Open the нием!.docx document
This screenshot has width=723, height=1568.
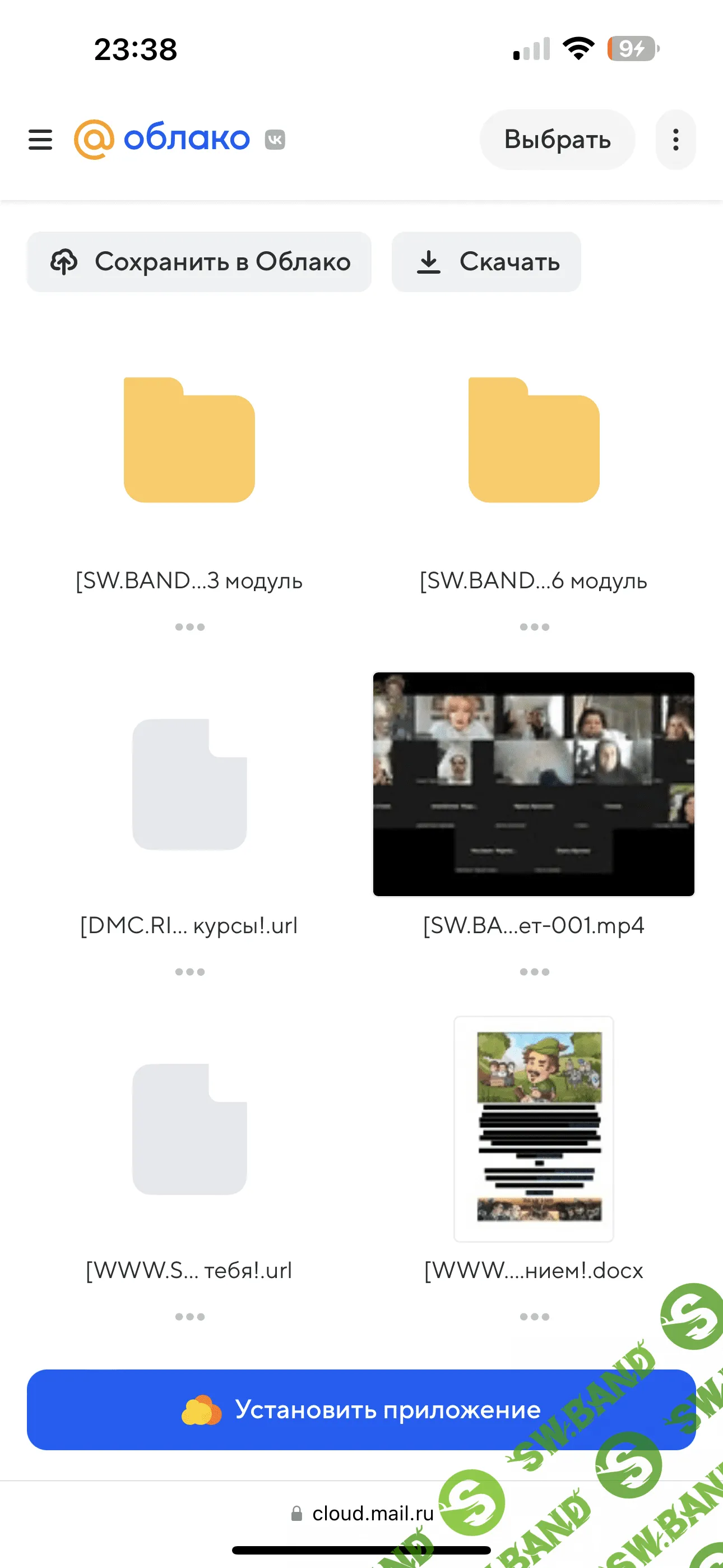(534, 1129)
